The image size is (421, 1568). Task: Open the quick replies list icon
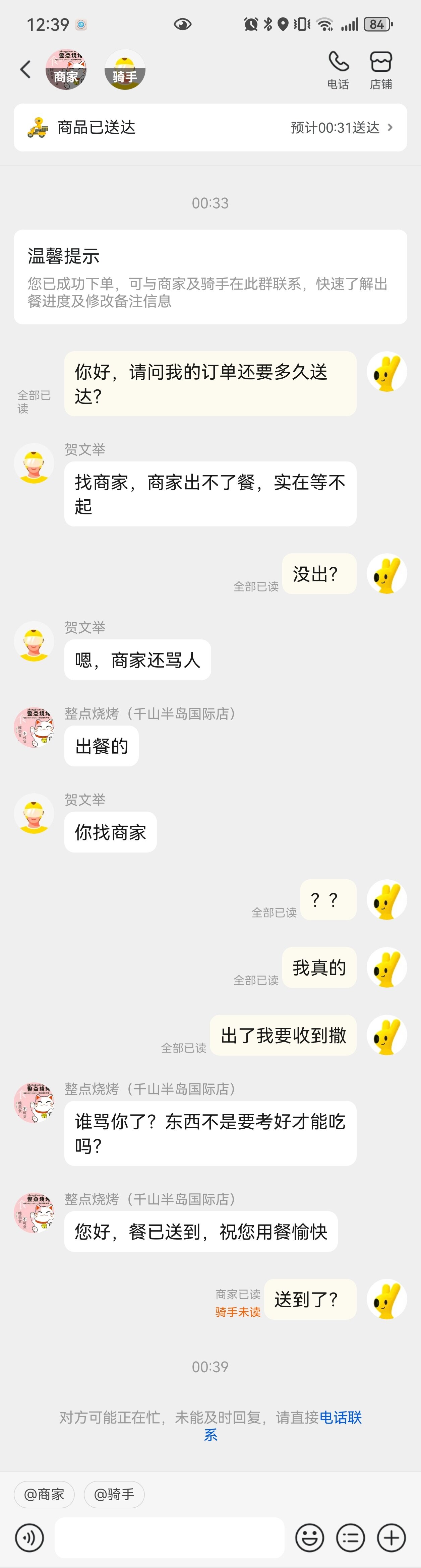(350, 1538)
